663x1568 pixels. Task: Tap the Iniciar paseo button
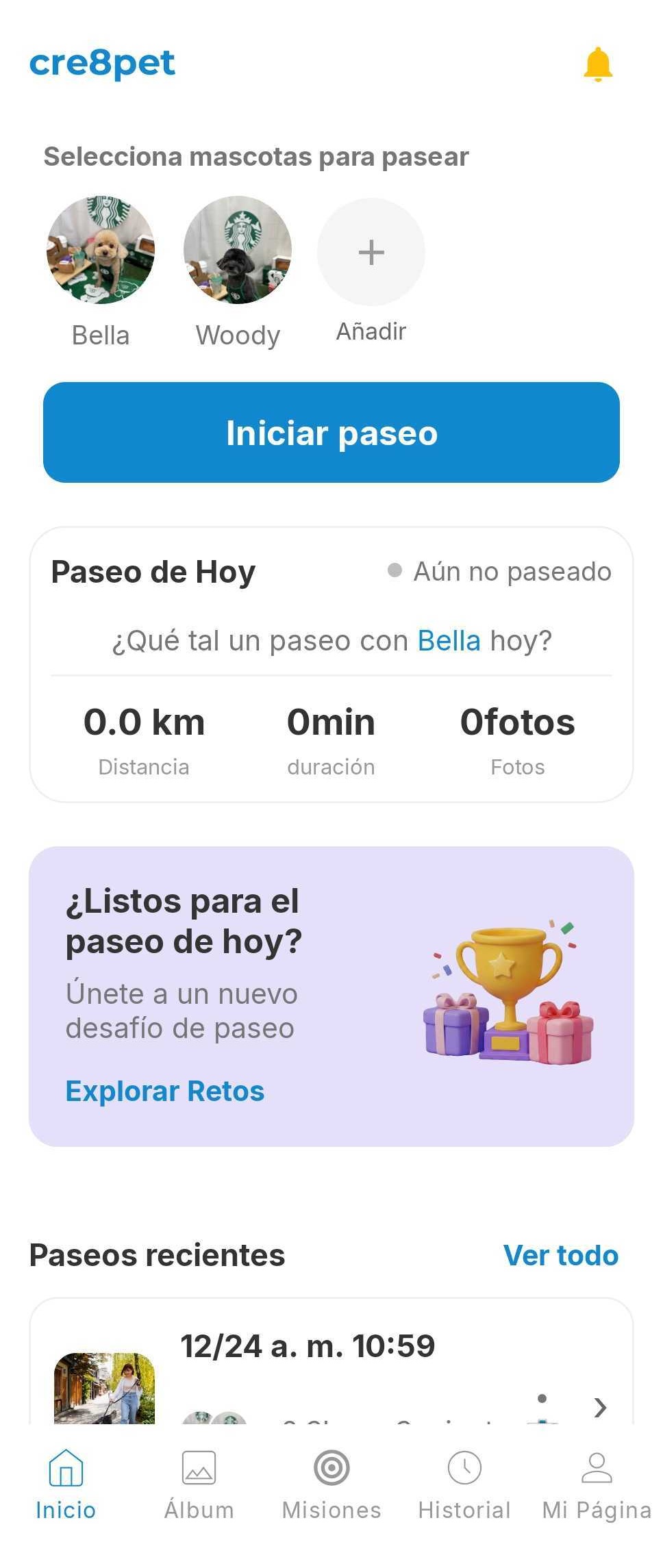click(331, 433)
